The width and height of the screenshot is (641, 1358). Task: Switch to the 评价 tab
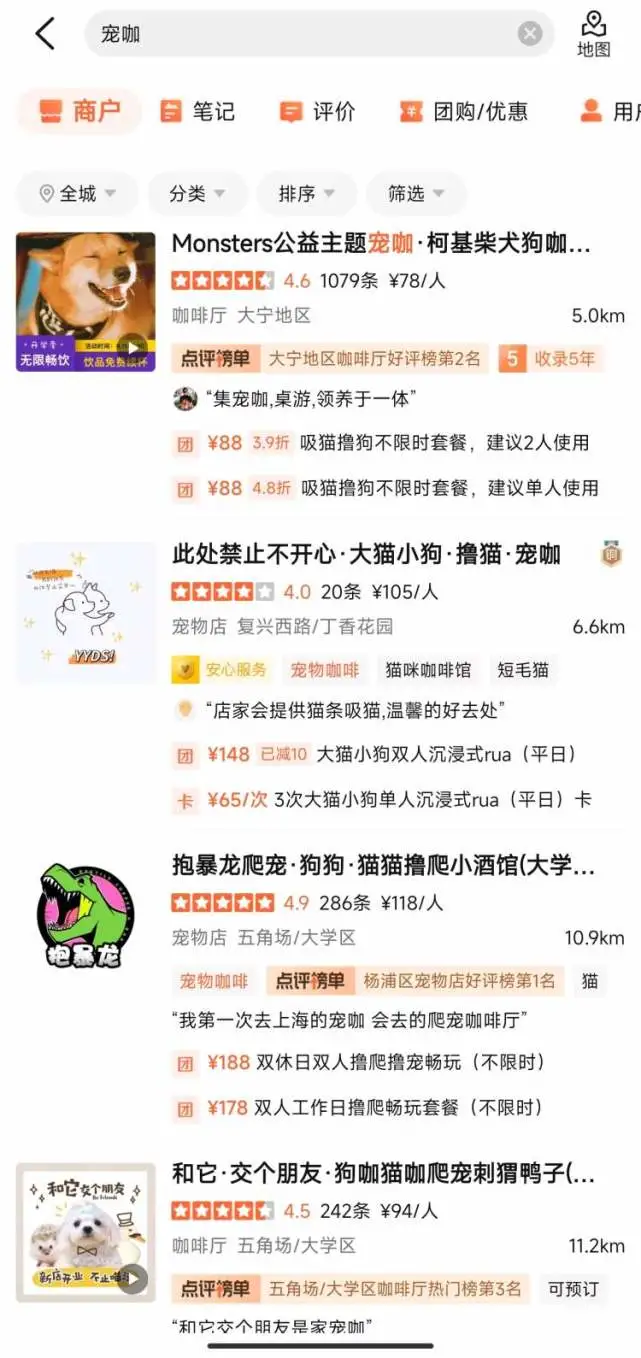click(317, 111)
